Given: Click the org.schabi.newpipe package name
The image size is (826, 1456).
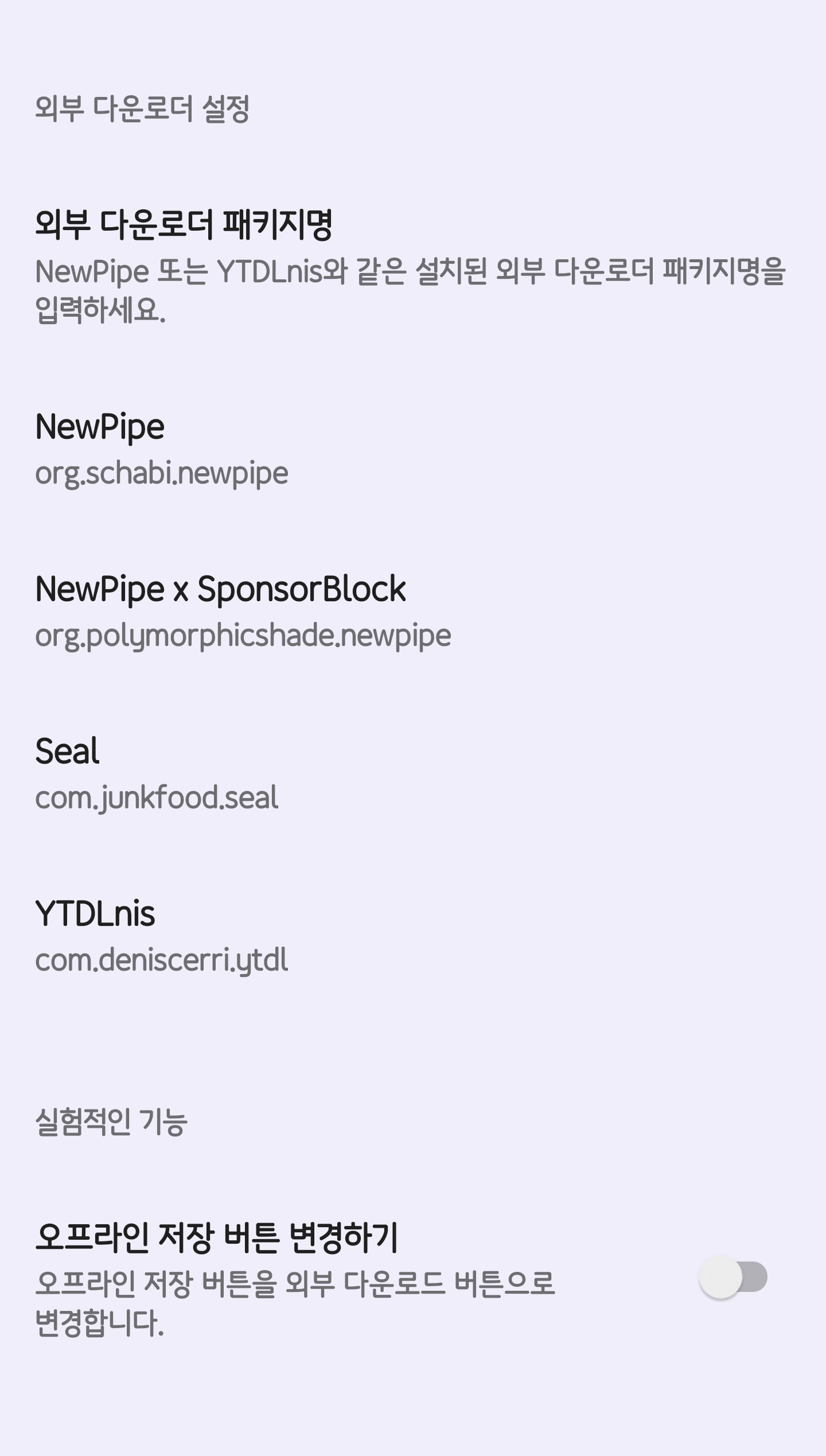Looking at the screenshot, I should click(162, 473).
